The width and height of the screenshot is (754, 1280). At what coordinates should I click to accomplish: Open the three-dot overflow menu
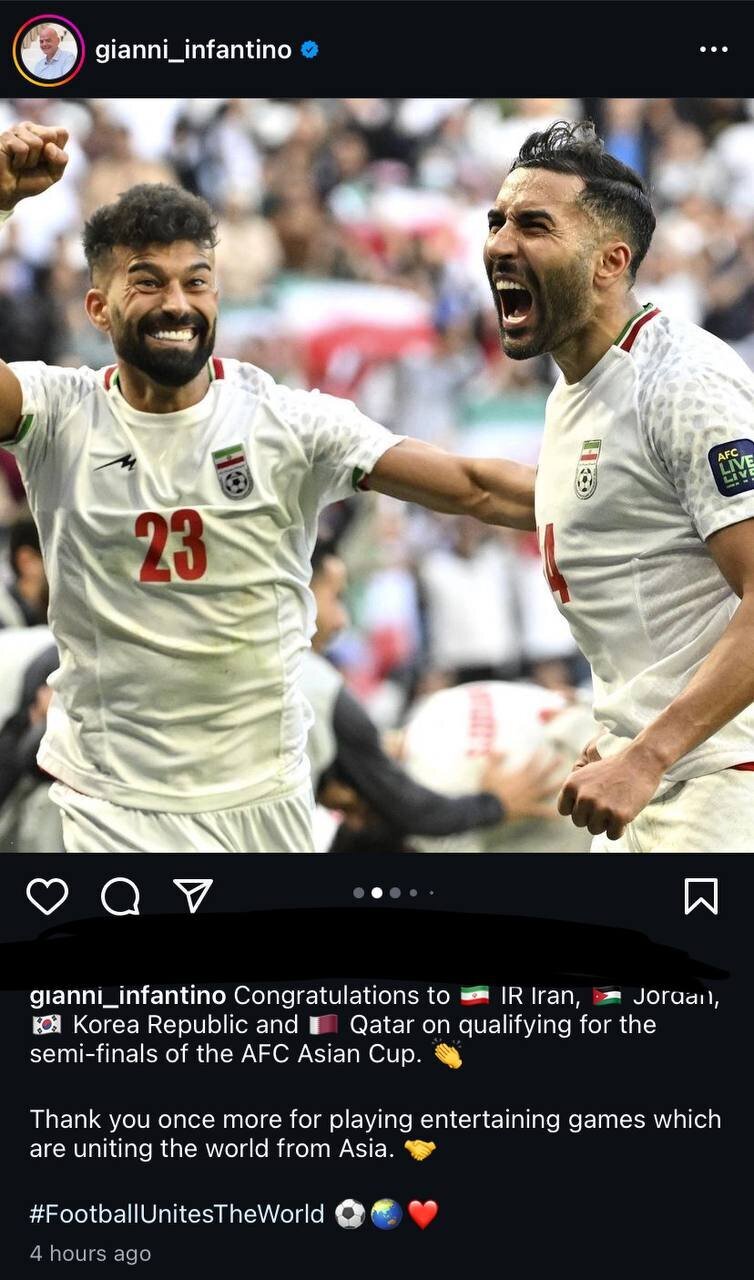(713, 49)
